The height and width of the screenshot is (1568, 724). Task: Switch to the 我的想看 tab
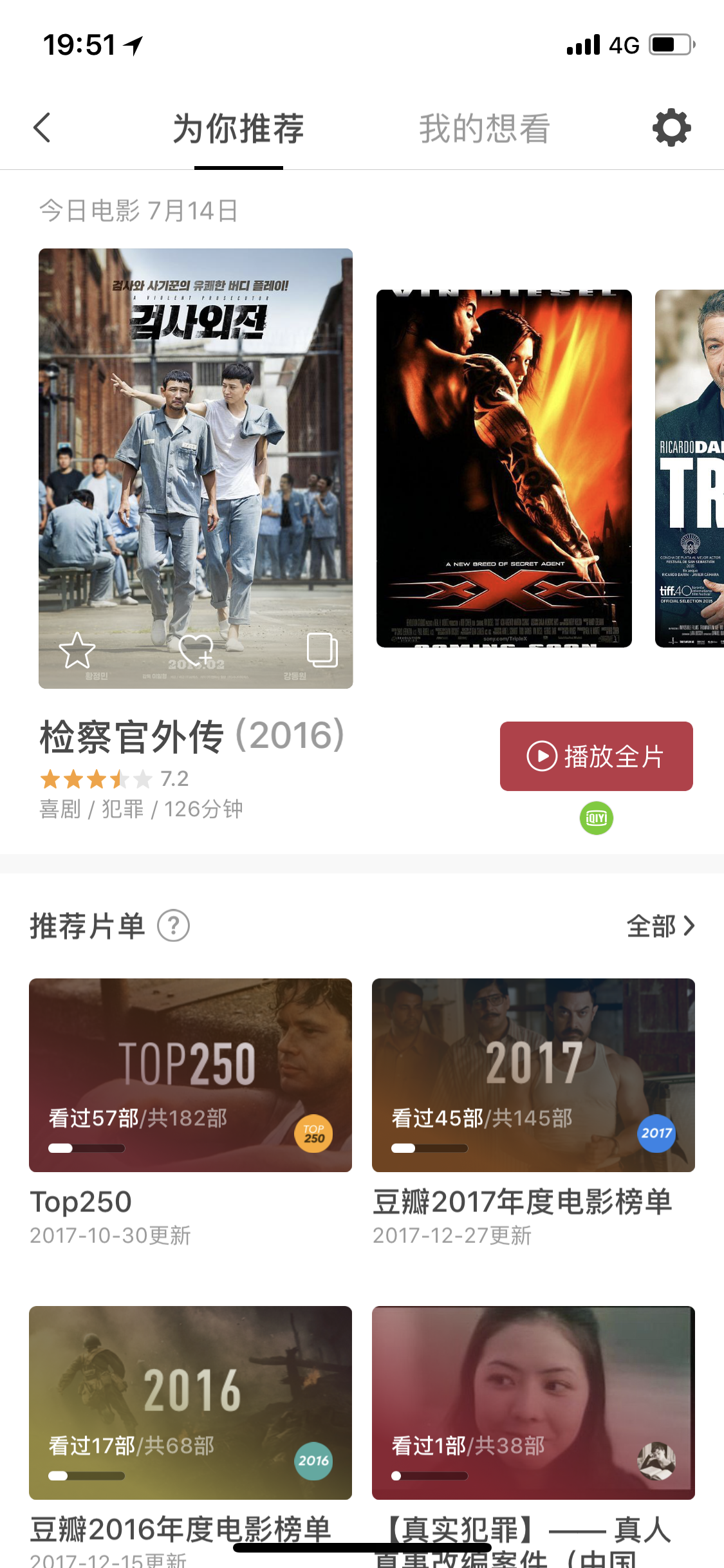click(484, 128)
